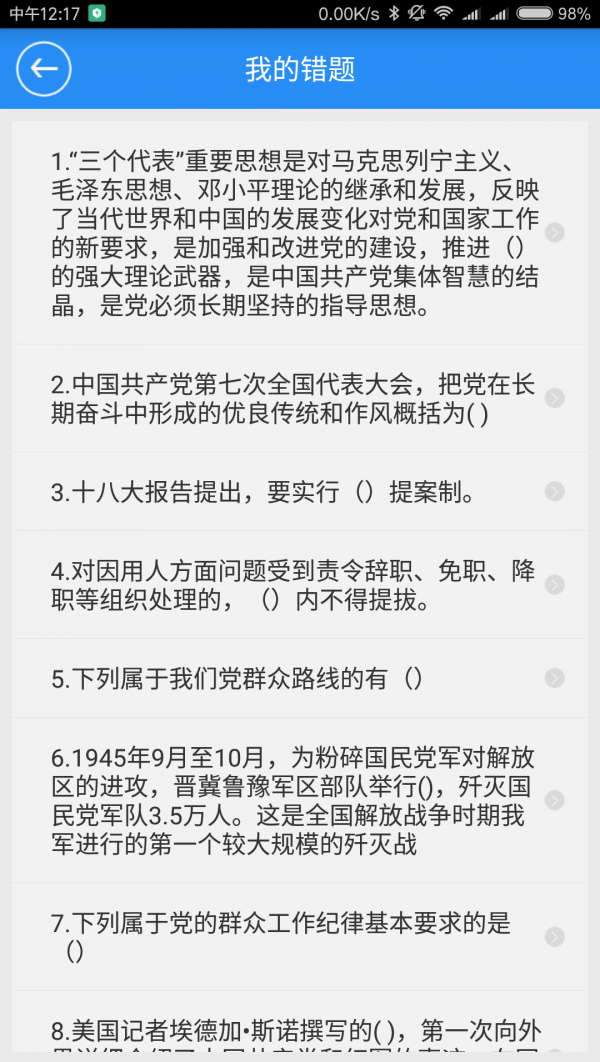Go back using the arrow icon

coord(43,69)
